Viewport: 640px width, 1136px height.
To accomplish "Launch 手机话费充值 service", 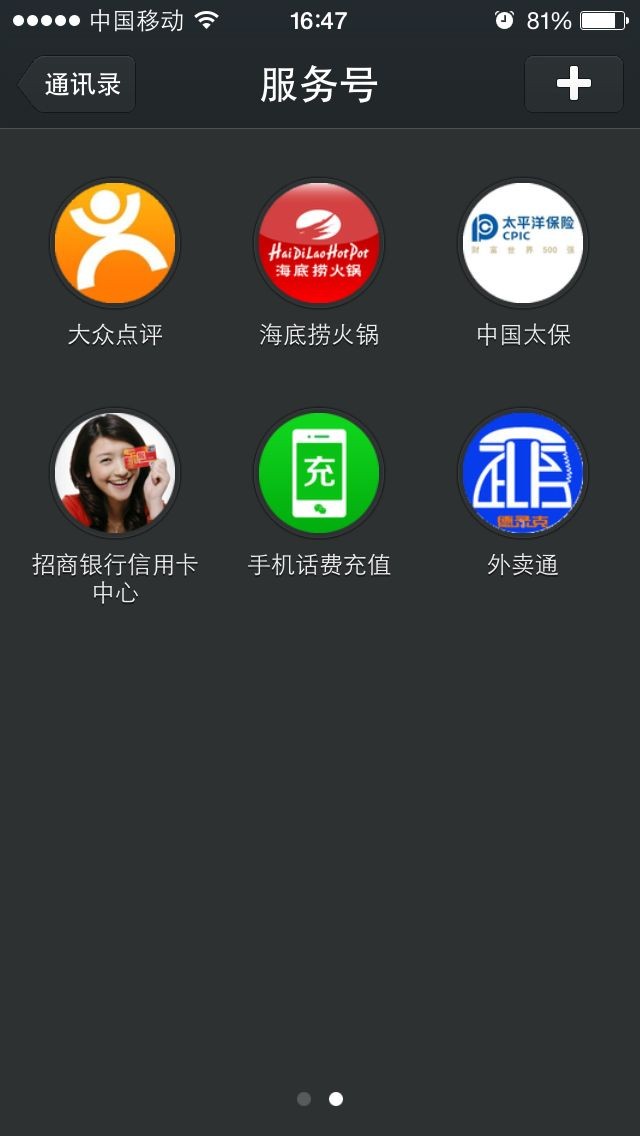I will tap(319, 473).
